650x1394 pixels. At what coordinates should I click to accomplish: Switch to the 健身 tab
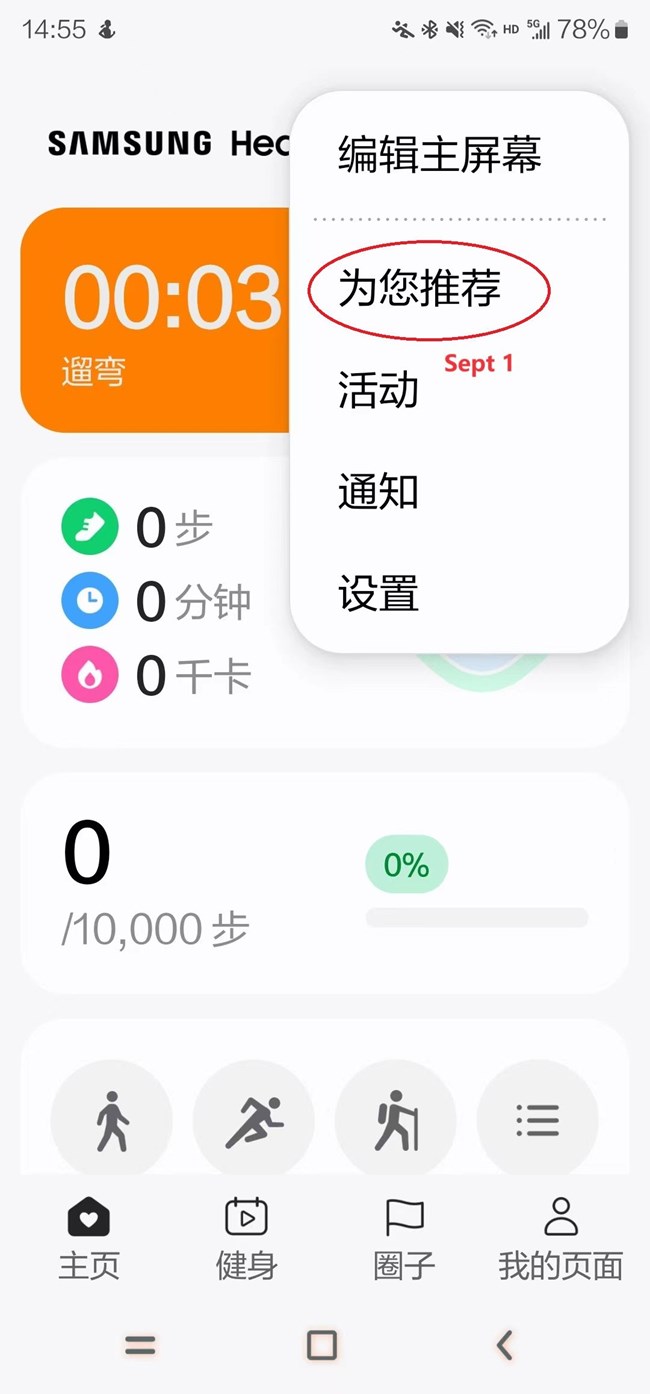(x=246, y=1239)
